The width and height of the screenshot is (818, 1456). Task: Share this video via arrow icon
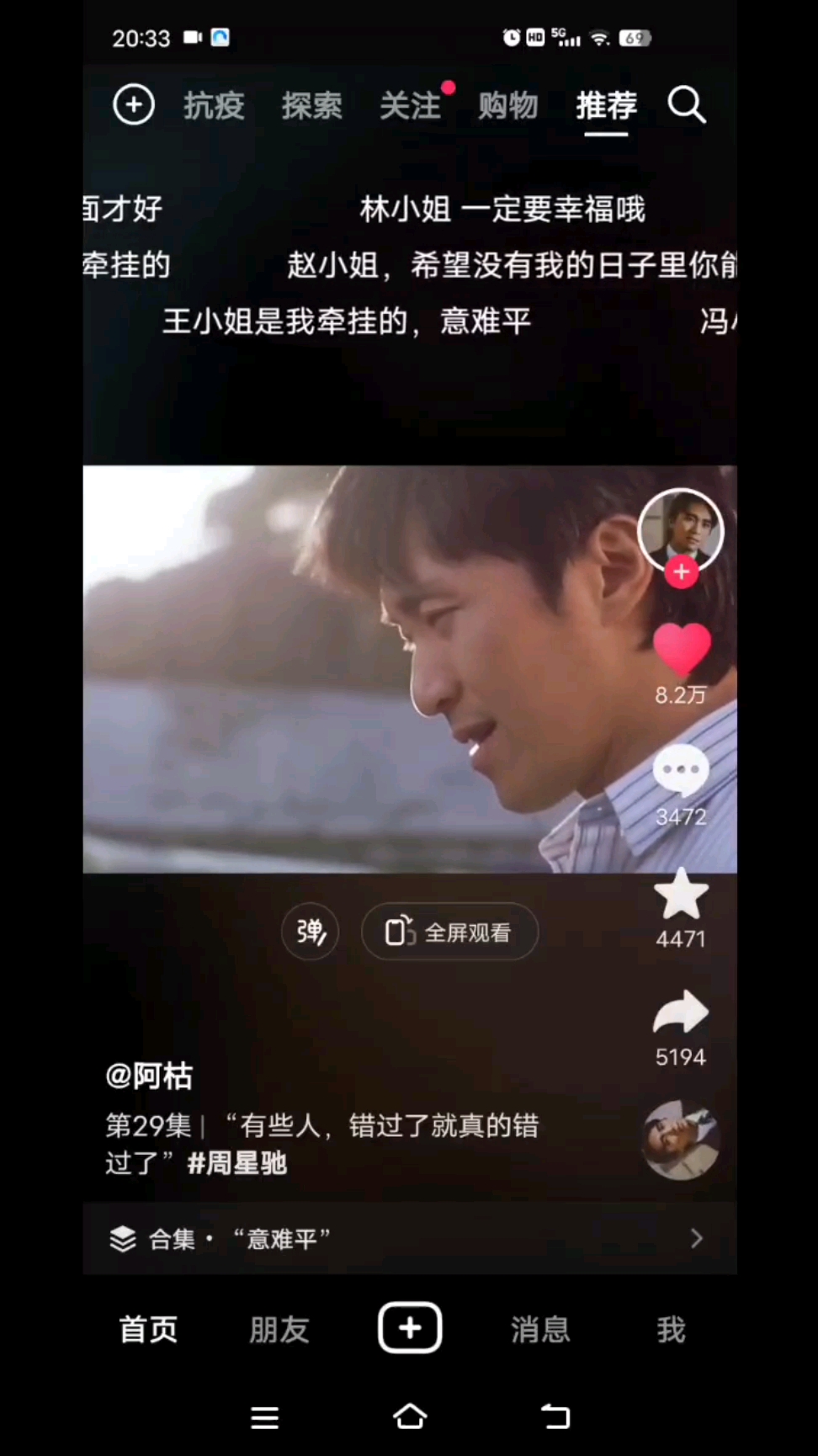681,1012
